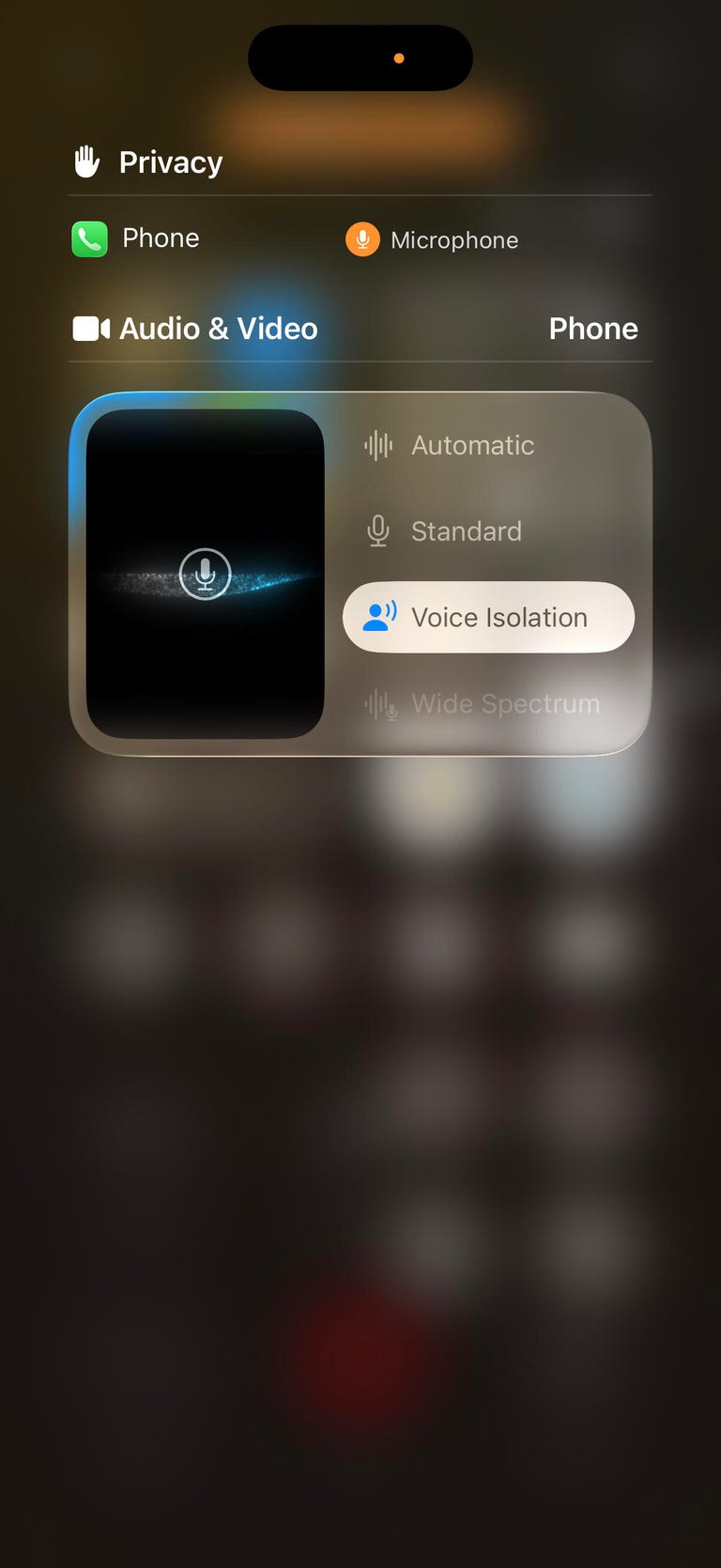Open the Privacy header
The height and width of the screenshot is (1568, 721).
170,162
